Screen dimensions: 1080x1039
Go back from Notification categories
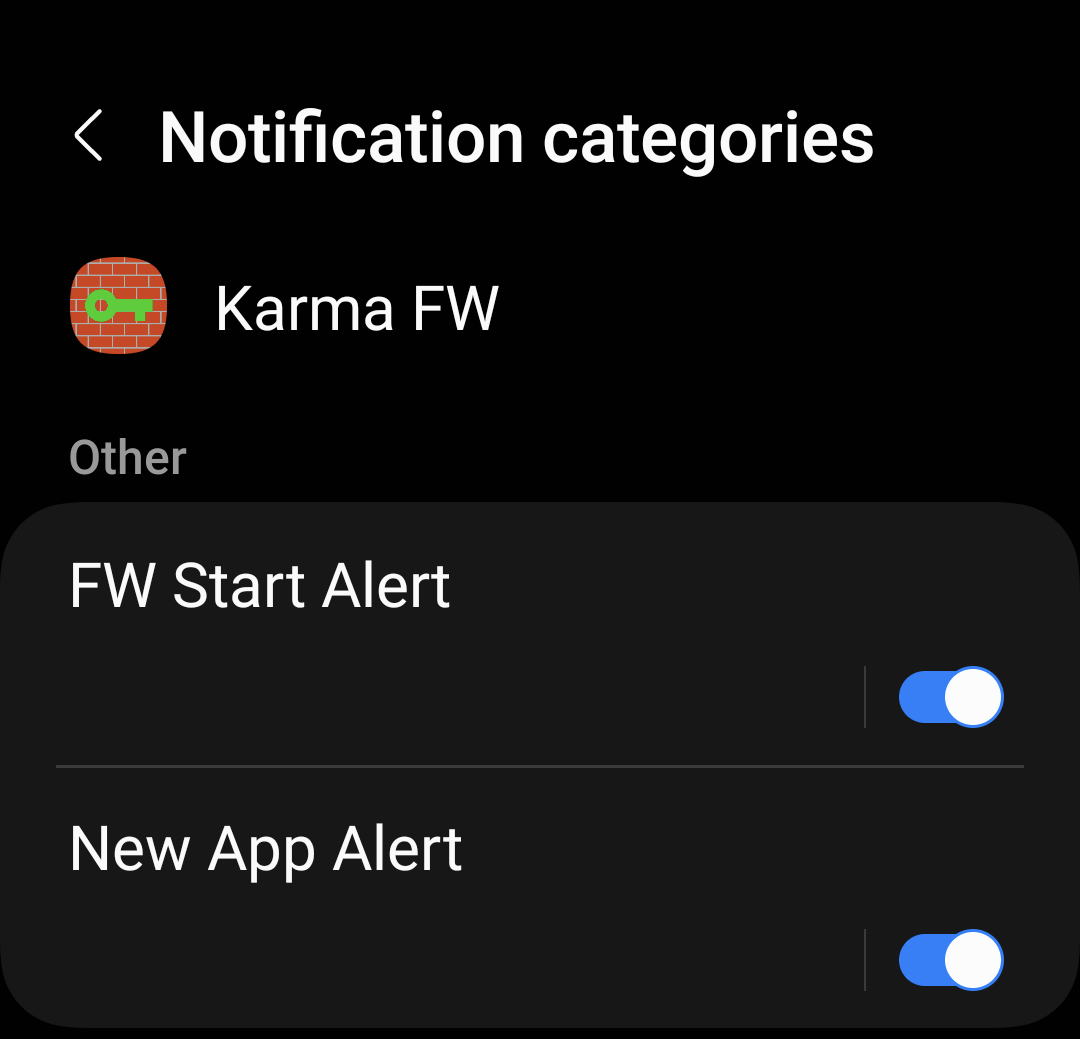(x=89, y=136)
